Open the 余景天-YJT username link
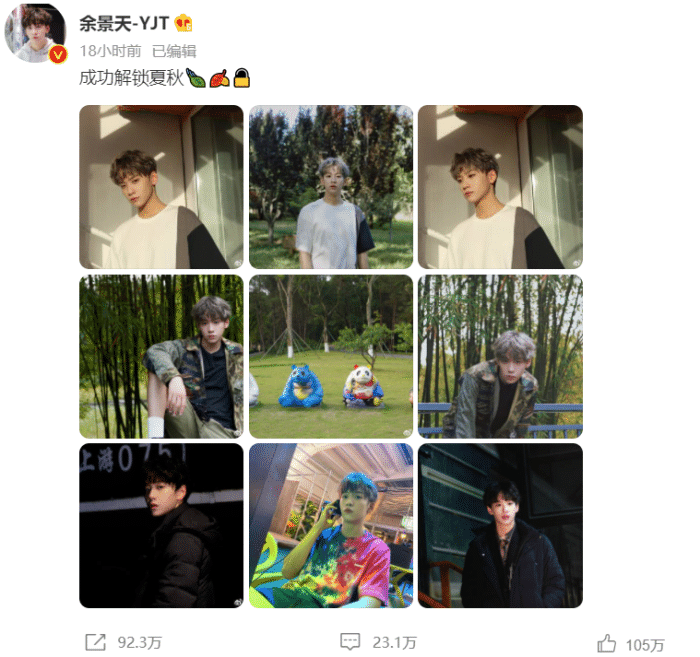The height and width of the screenshot is (657, 700). 124,23
